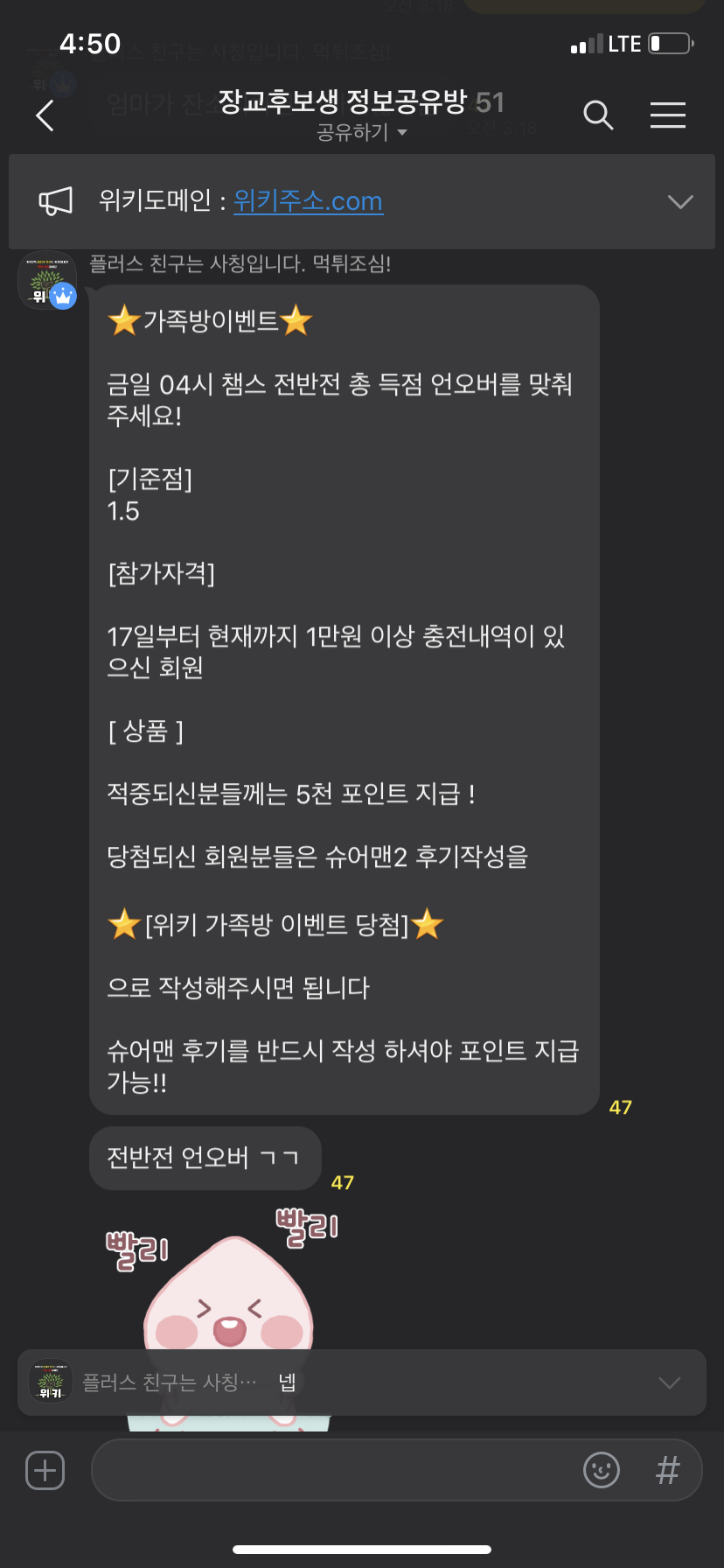
Task: Tap the hashtag search icon
Action: tap(667, 1471)
